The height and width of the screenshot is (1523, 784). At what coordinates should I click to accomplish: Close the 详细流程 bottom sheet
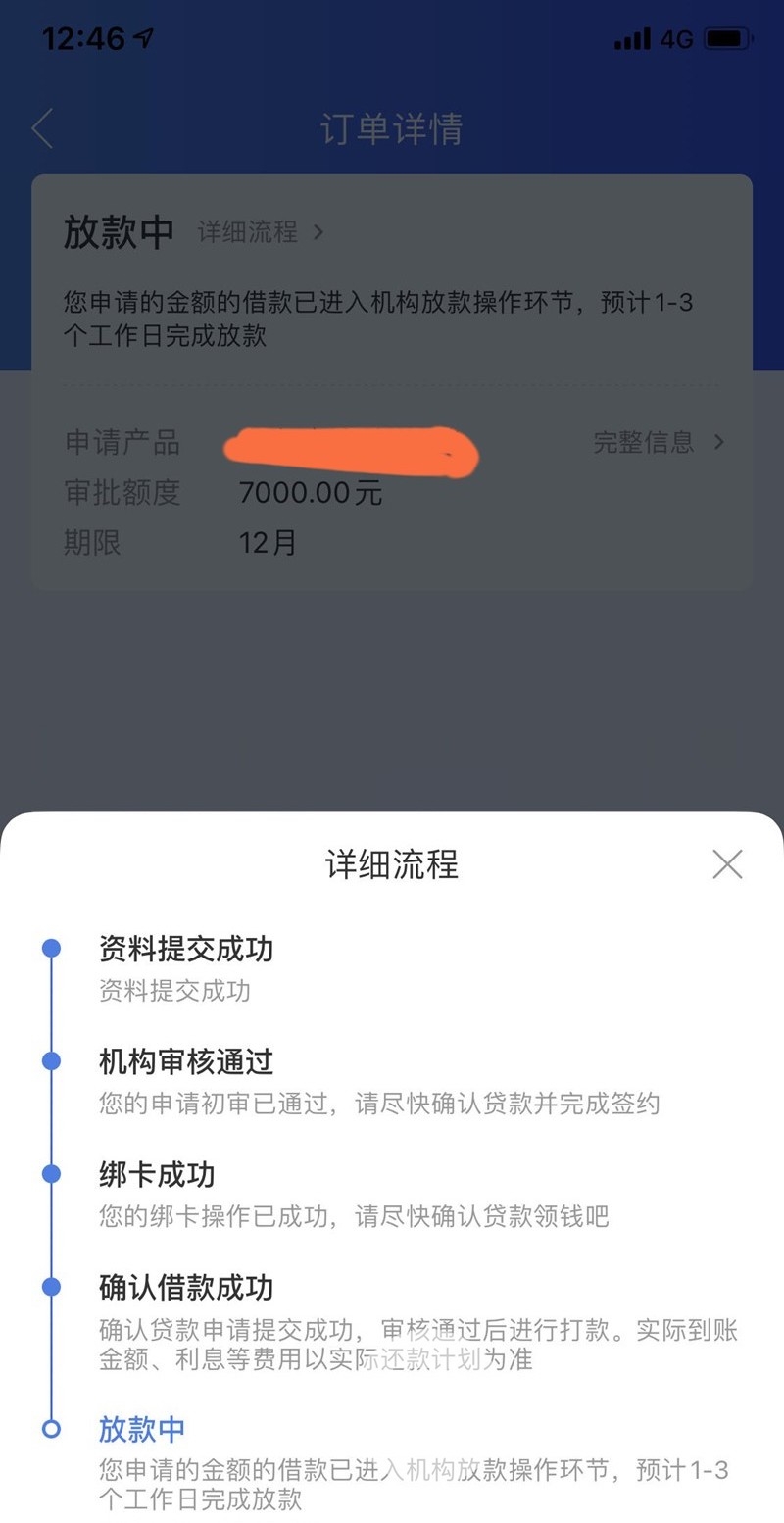pos(727,864)
